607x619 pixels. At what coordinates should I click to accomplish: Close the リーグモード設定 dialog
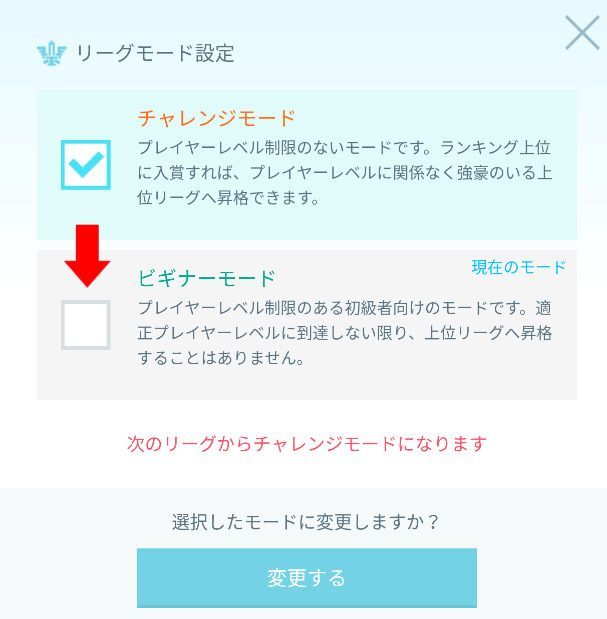[x=582, y=33]
